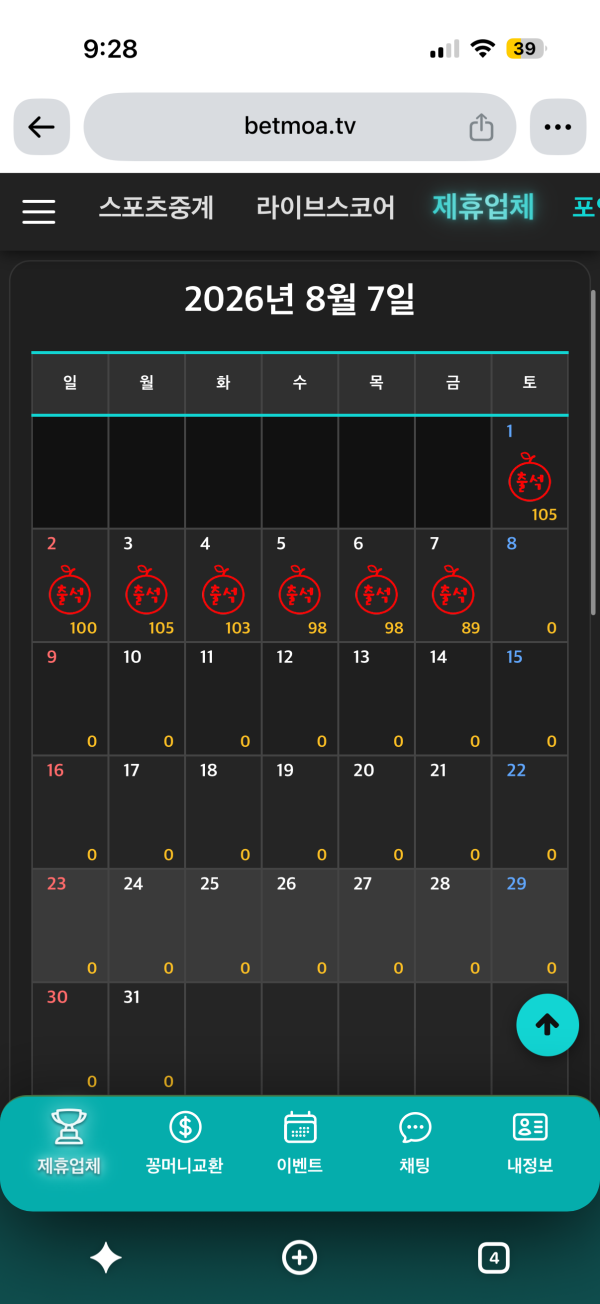Tap the scroll-to-top arrow button
This screenshot has width=600, height=1304.
pyautogui.click(x=547, y=1025)
